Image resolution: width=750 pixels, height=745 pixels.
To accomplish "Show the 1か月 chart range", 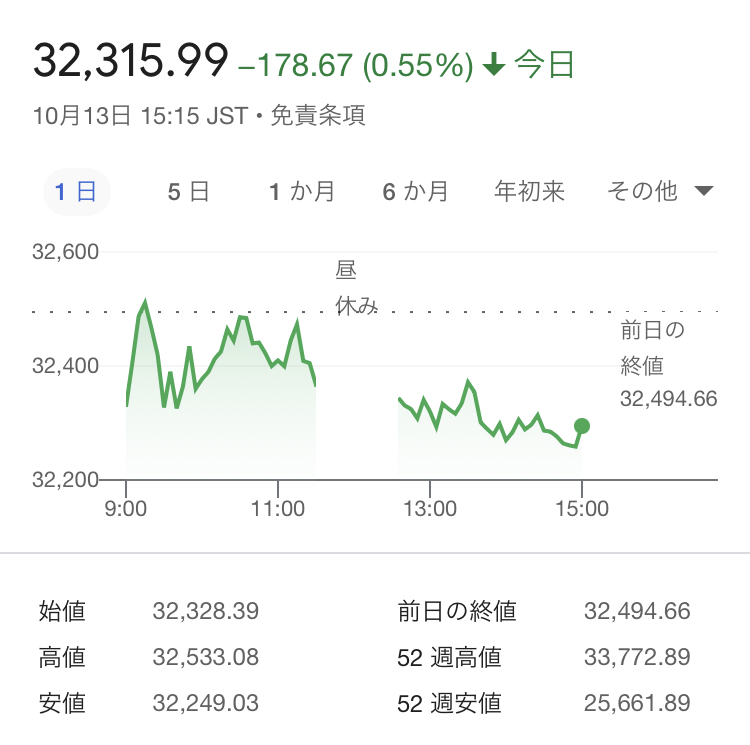I will 302,192.
